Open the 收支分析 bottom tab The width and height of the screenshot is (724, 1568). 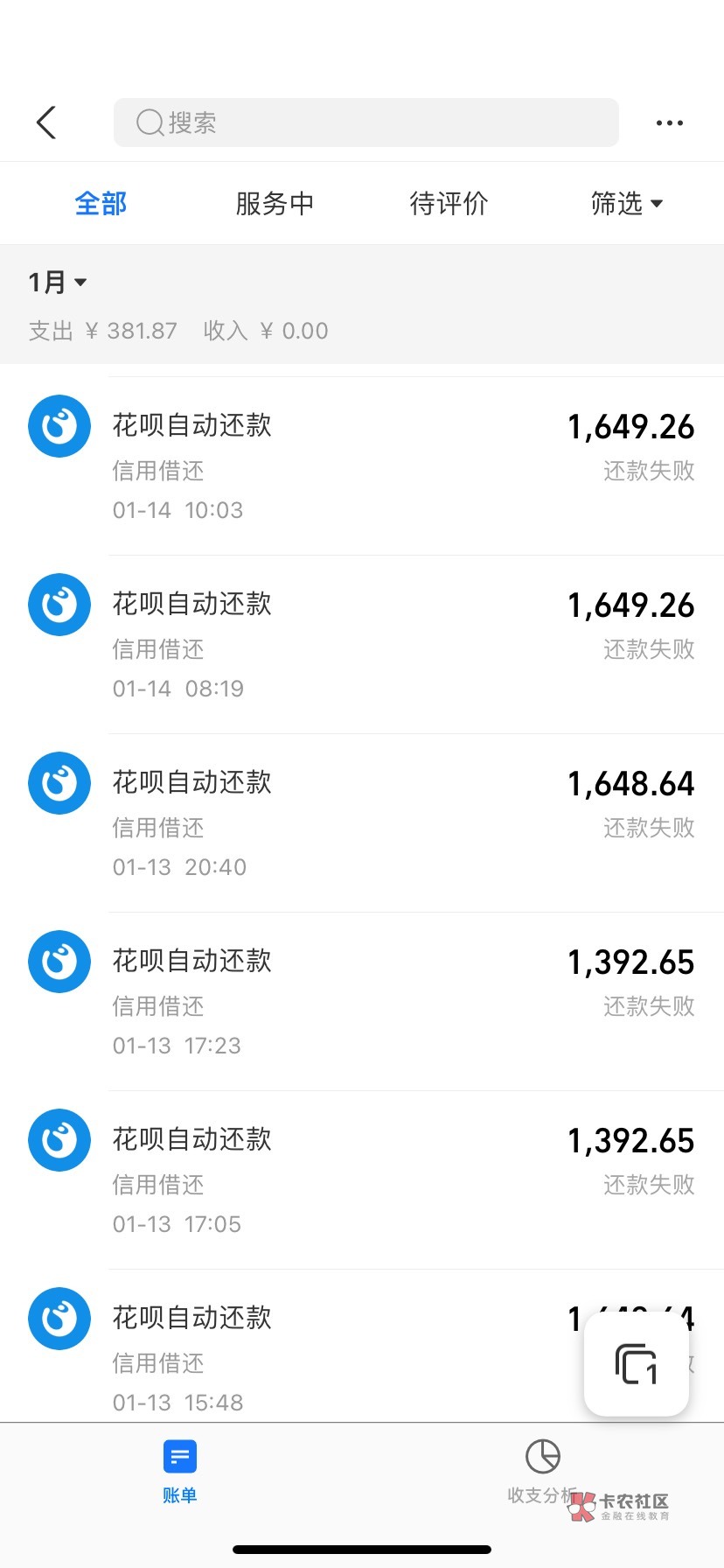click(x=542, y=1472)
